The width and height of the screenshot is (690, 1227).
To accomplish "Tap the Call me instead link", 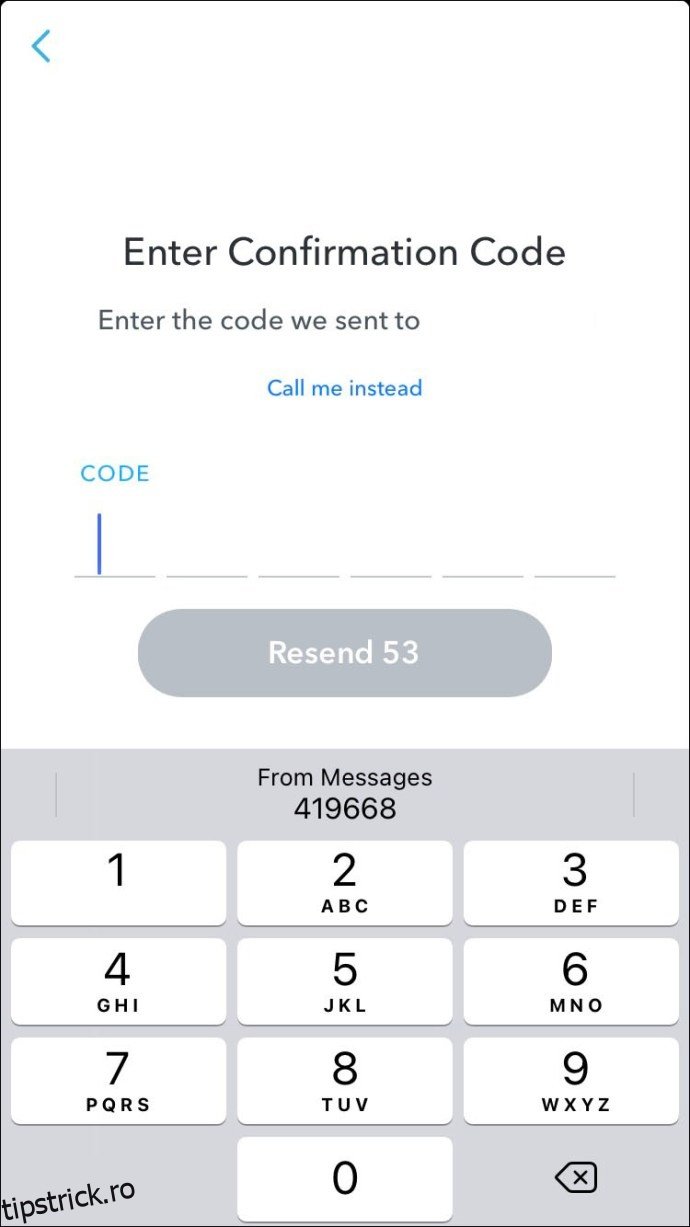I will click(344, 388).
